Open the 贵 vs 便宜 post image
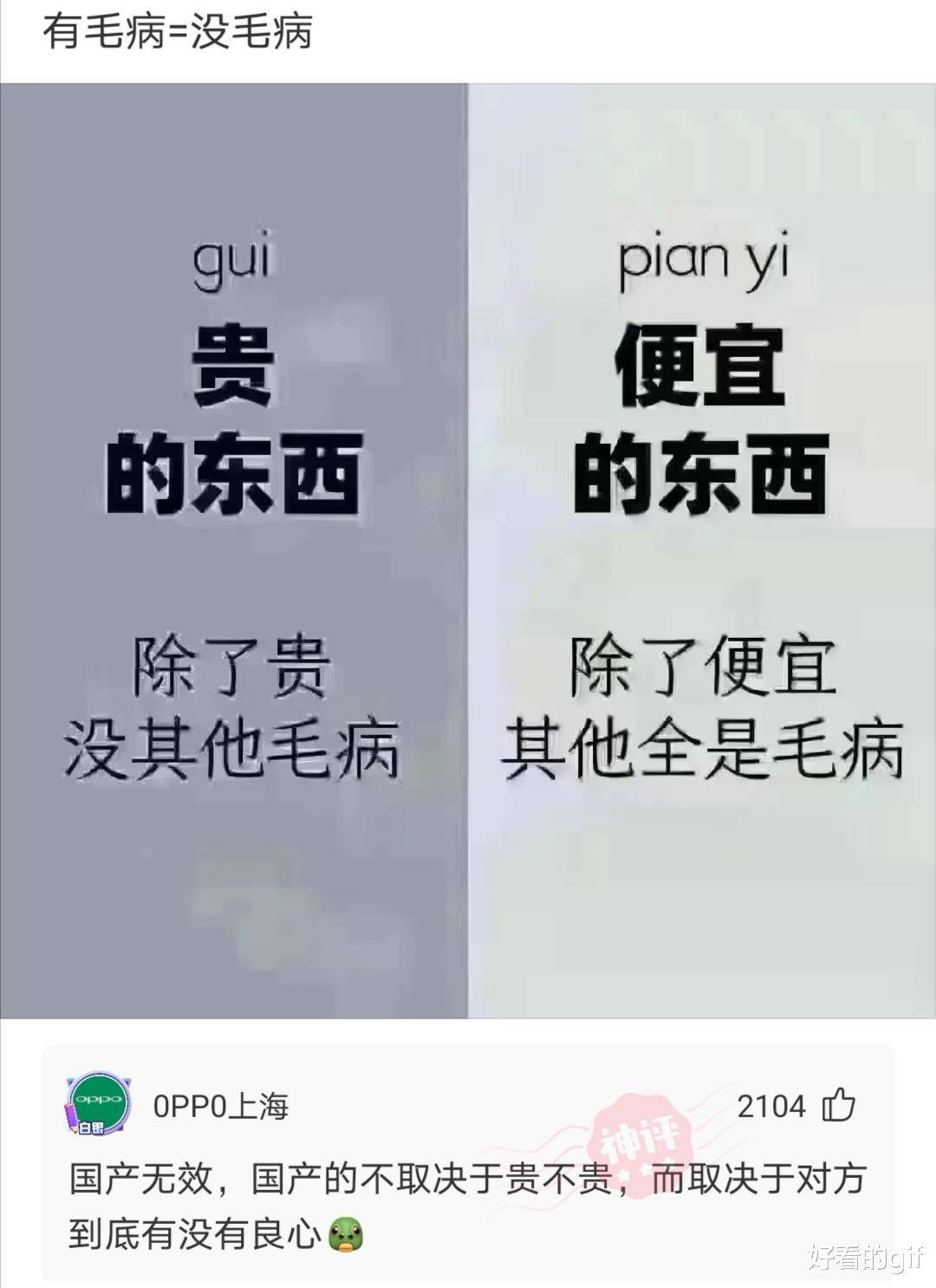 tap(468, 550)
